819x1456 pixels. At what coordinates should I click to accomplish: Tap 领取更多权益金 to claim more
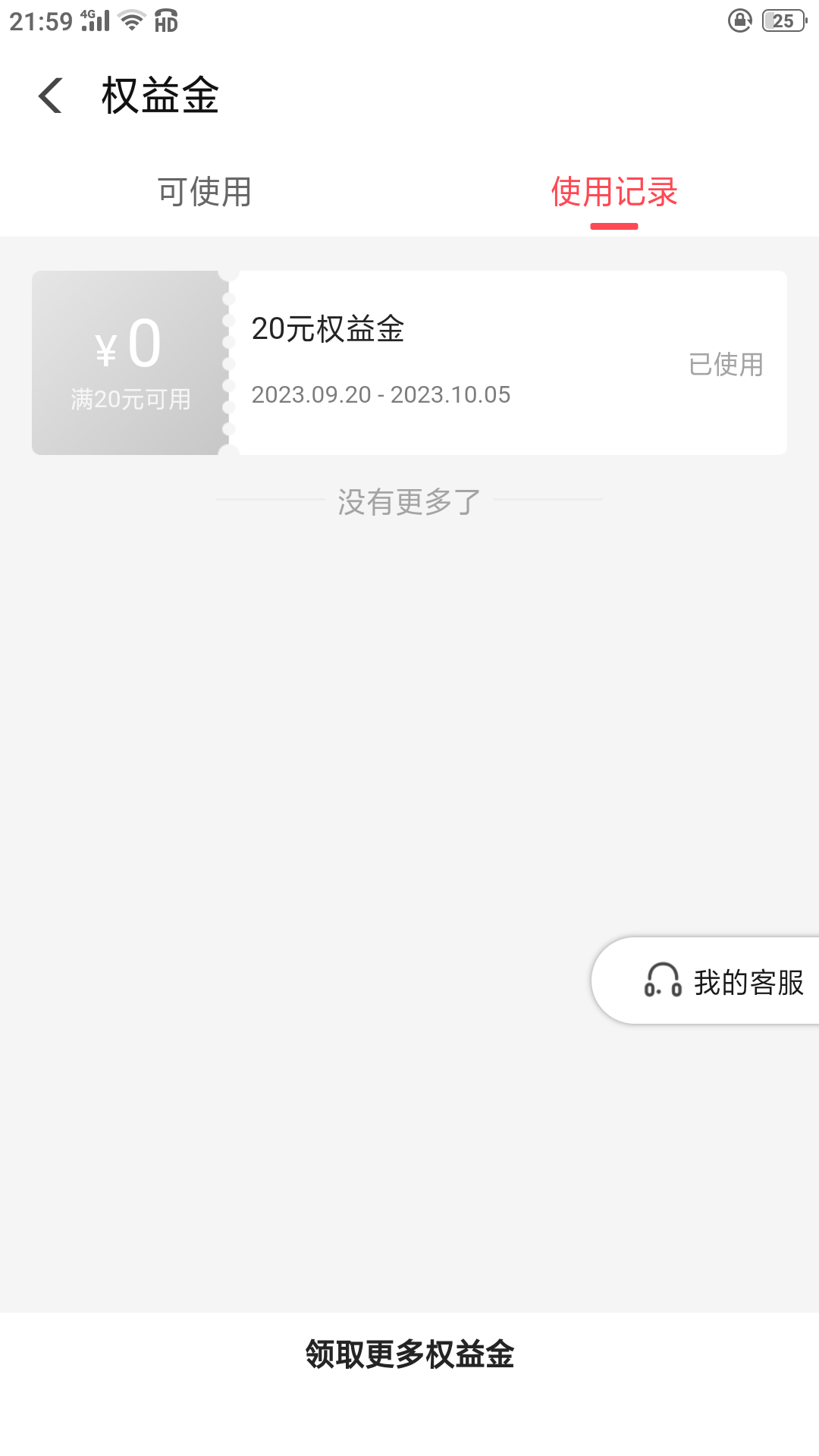pyautogui.click(x=409, y=1354)
